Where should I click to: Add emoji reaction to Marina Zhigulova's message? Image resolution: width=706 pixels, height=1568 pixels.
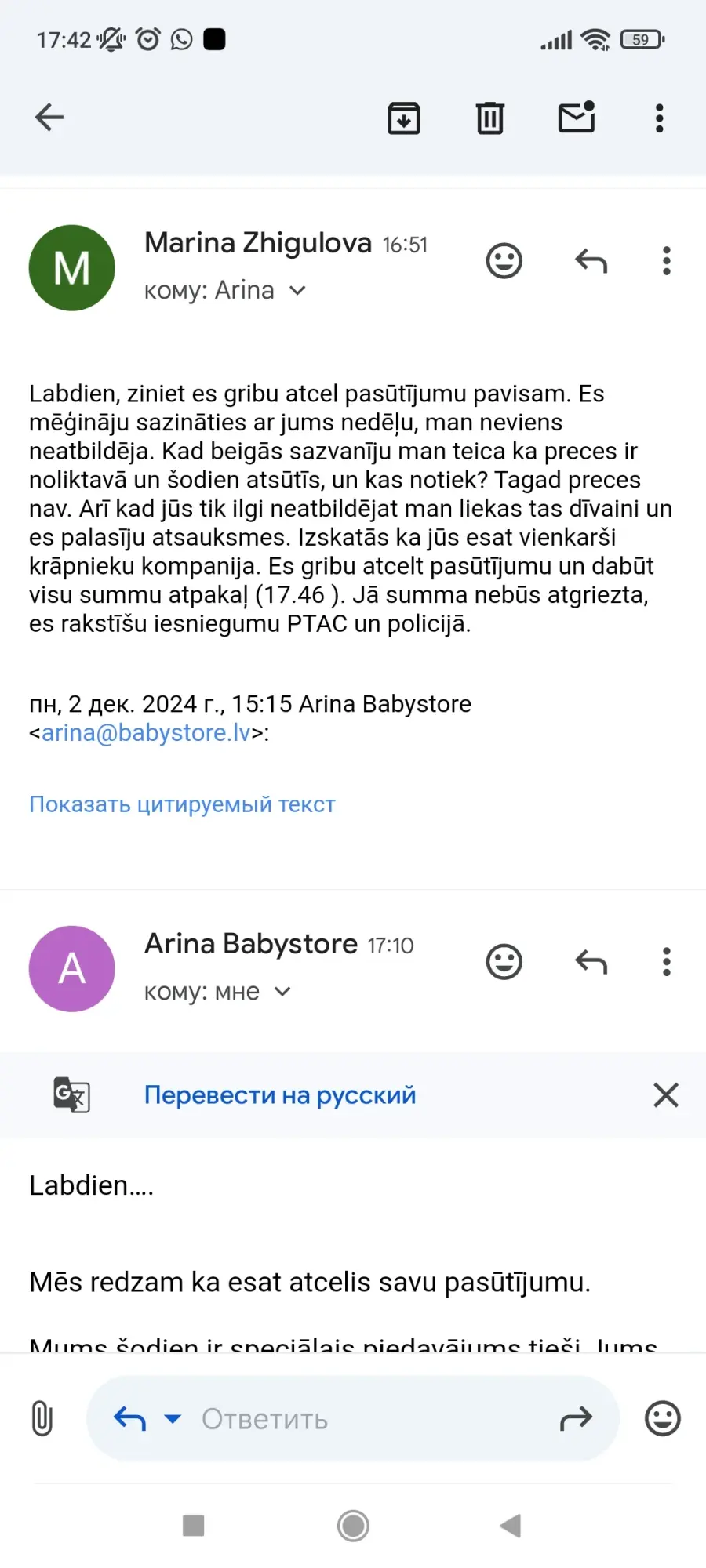(504, 260)
